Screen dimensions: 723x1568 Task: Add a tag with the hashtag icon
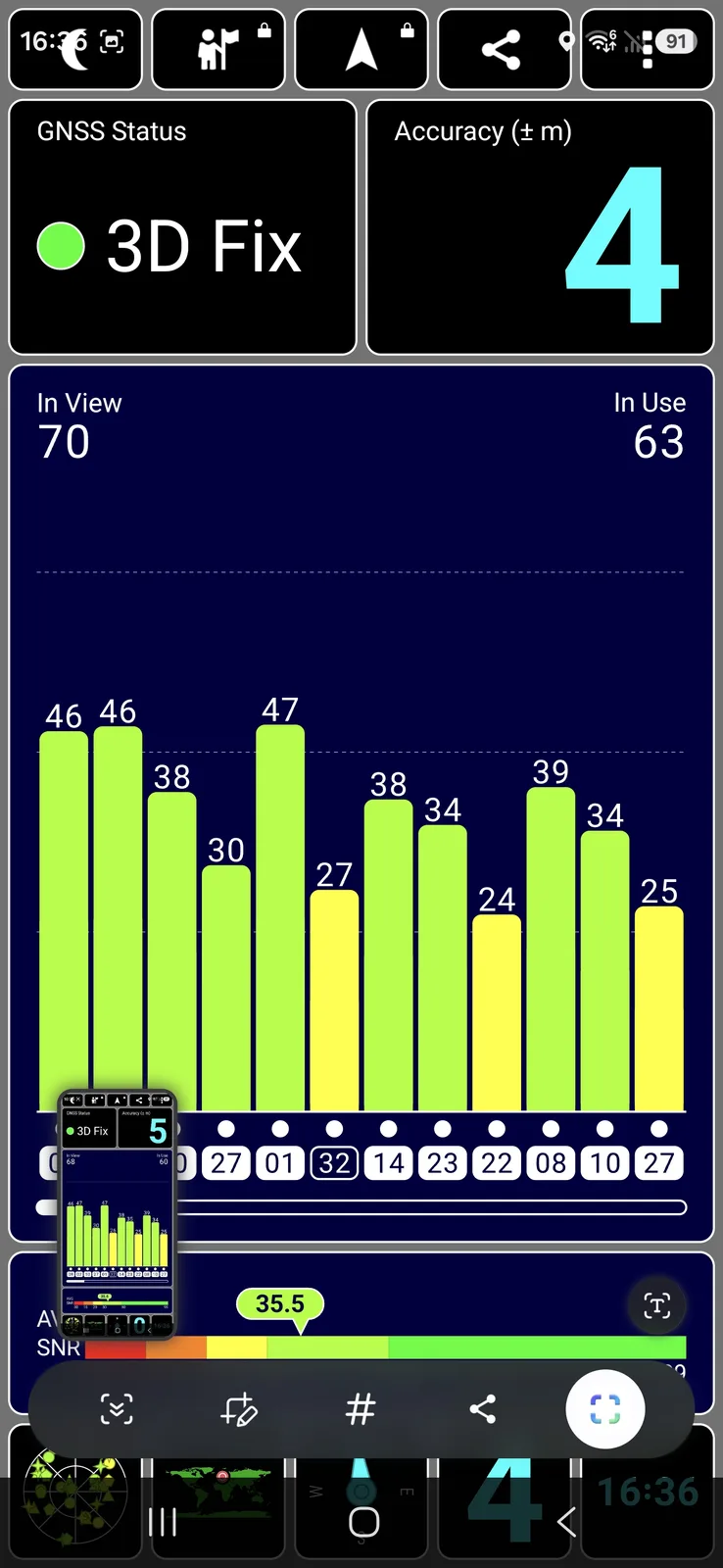361,1409
